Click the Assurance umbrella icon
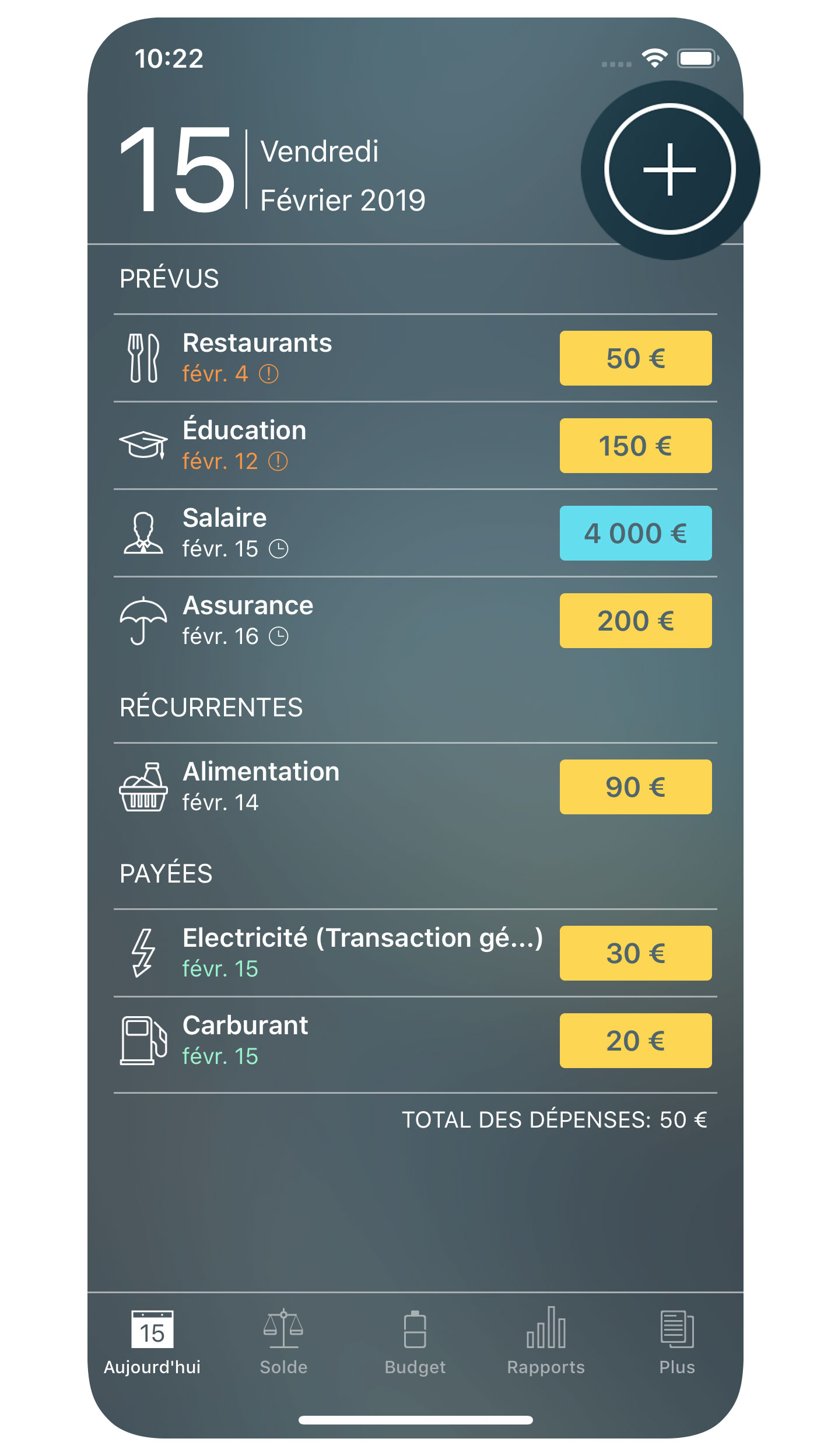The image size is (831, 1456). point(143,620)
